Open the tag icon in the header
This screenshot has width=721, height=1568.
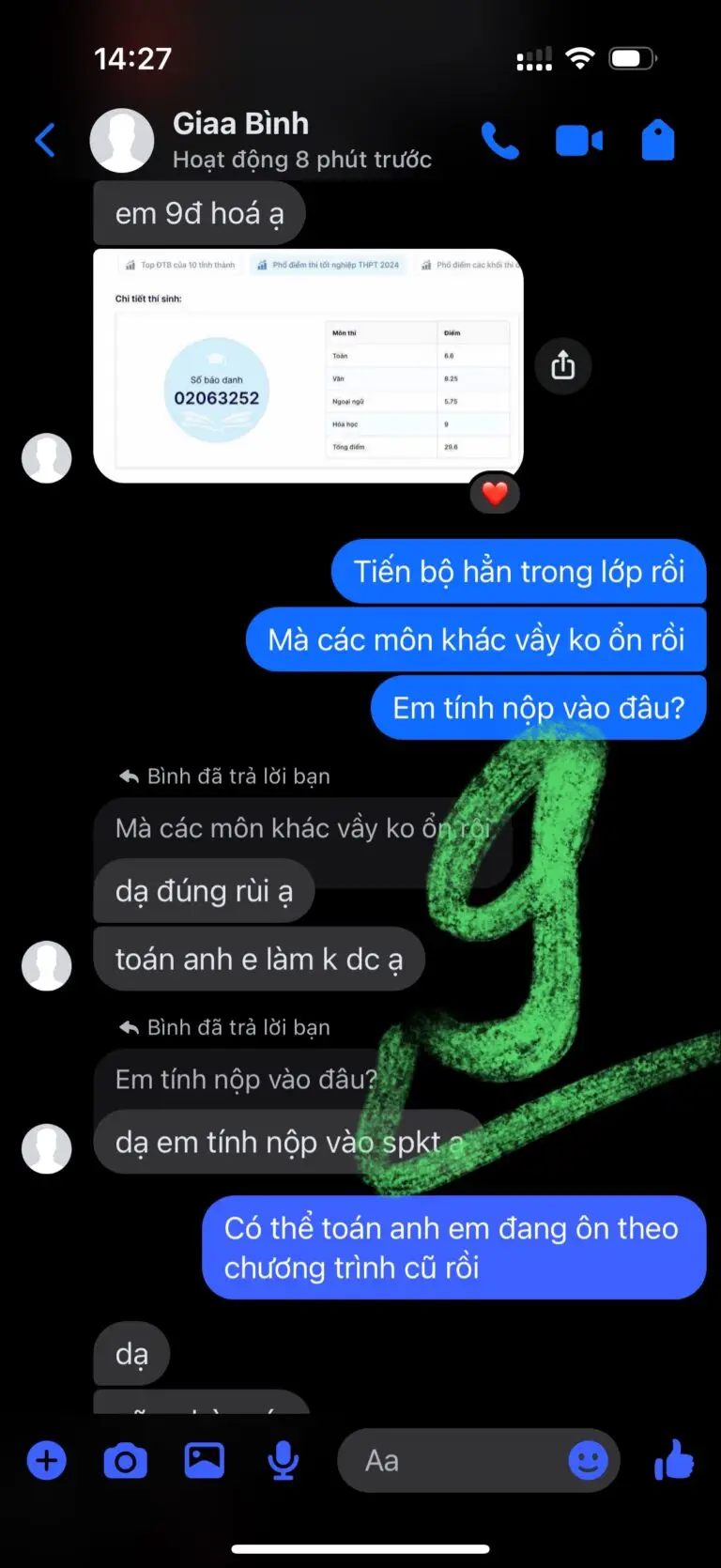point(657,141)
